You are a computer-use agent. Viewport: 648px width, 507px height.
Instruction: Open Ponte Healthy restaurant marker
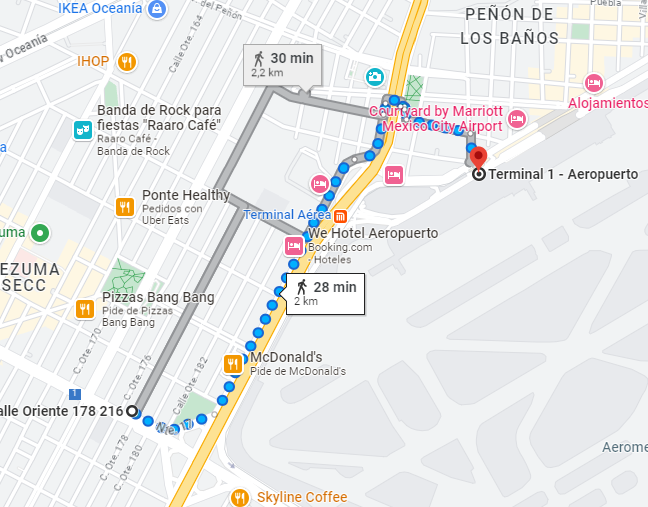(x=125, y=207)
